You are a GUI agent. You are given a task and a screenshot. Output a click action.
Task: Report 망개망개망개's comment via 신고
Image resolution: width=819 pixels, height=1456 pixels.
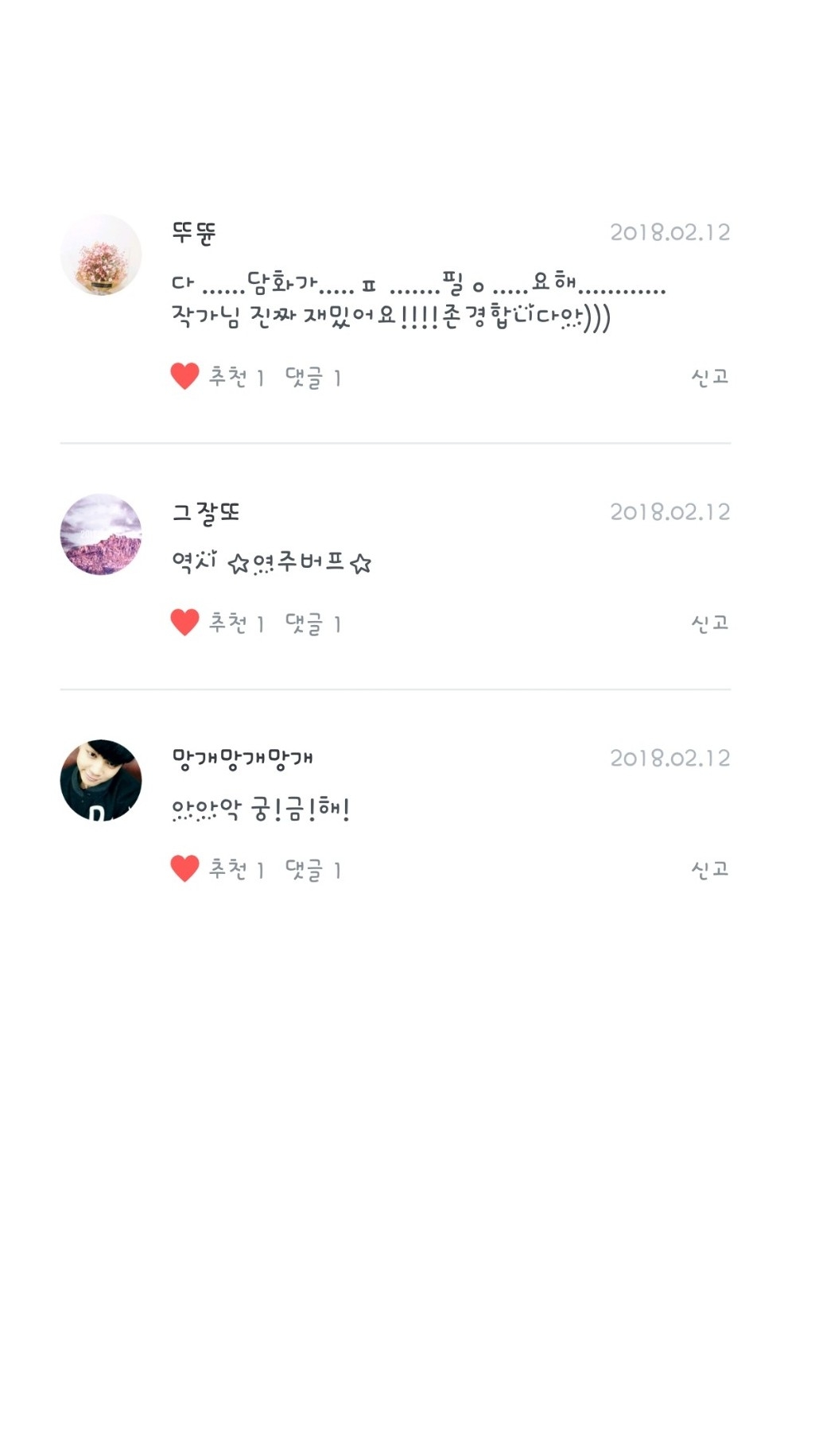click(x=709, y=869)
